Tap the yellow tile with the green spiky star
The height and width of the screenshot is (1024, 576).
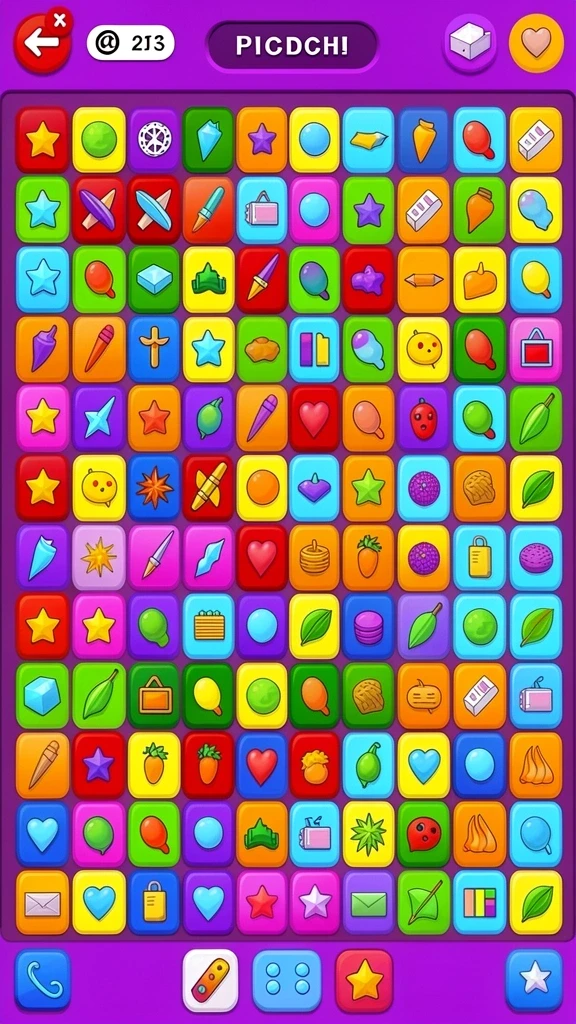[x=369, y=835]
